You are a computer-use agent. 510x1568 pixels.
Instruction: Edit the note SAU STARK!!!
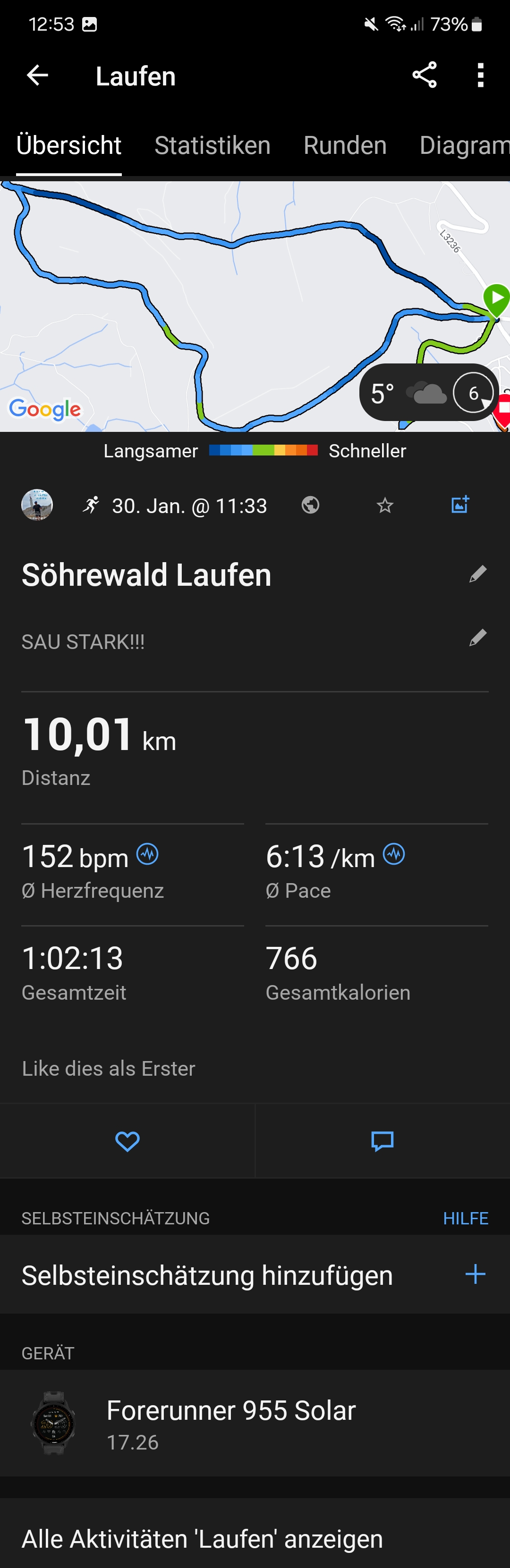478,638
